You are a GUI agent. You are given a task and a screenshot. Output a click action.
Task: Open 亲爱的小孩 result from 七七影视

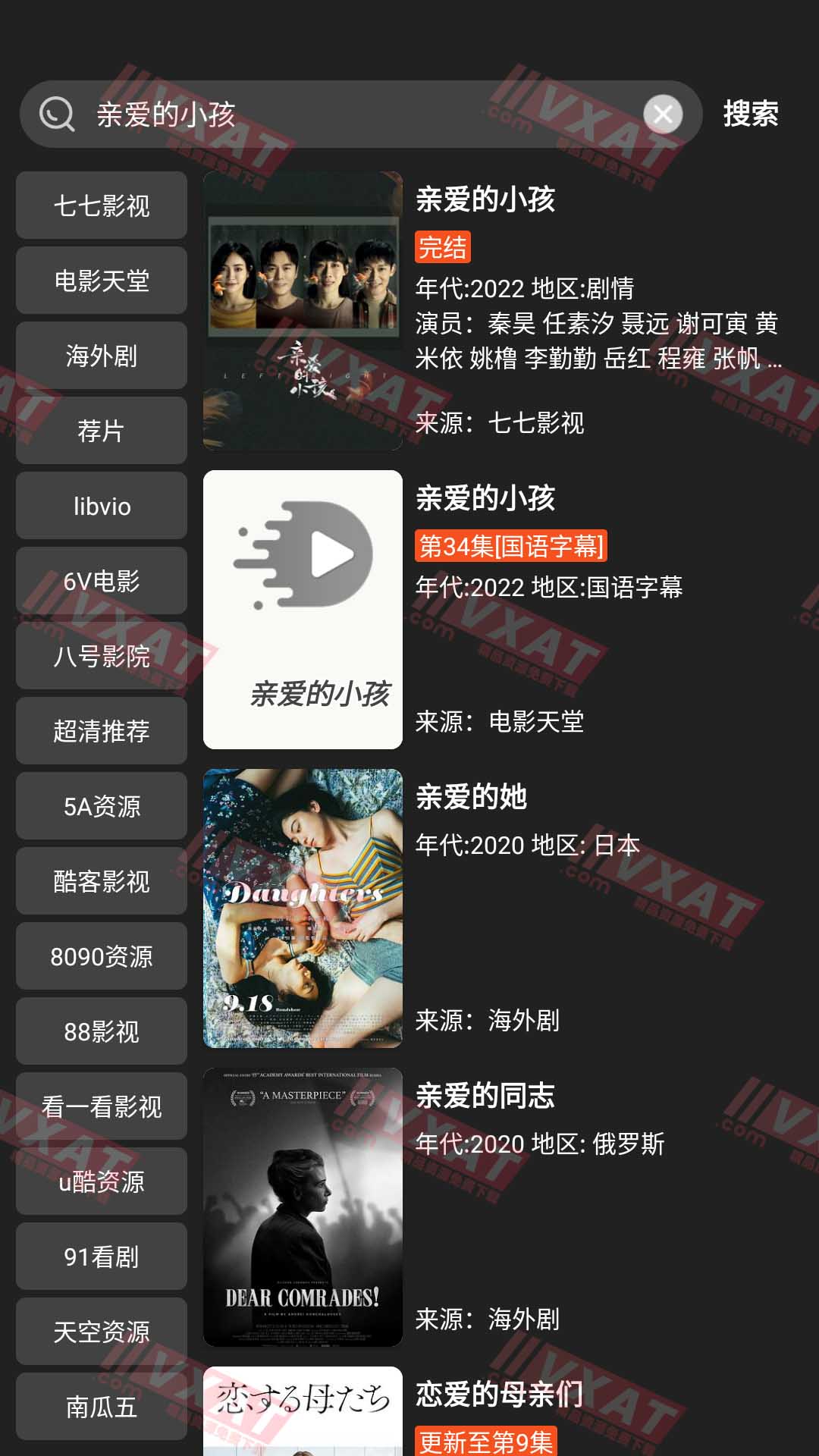click(x=493, y=311)
